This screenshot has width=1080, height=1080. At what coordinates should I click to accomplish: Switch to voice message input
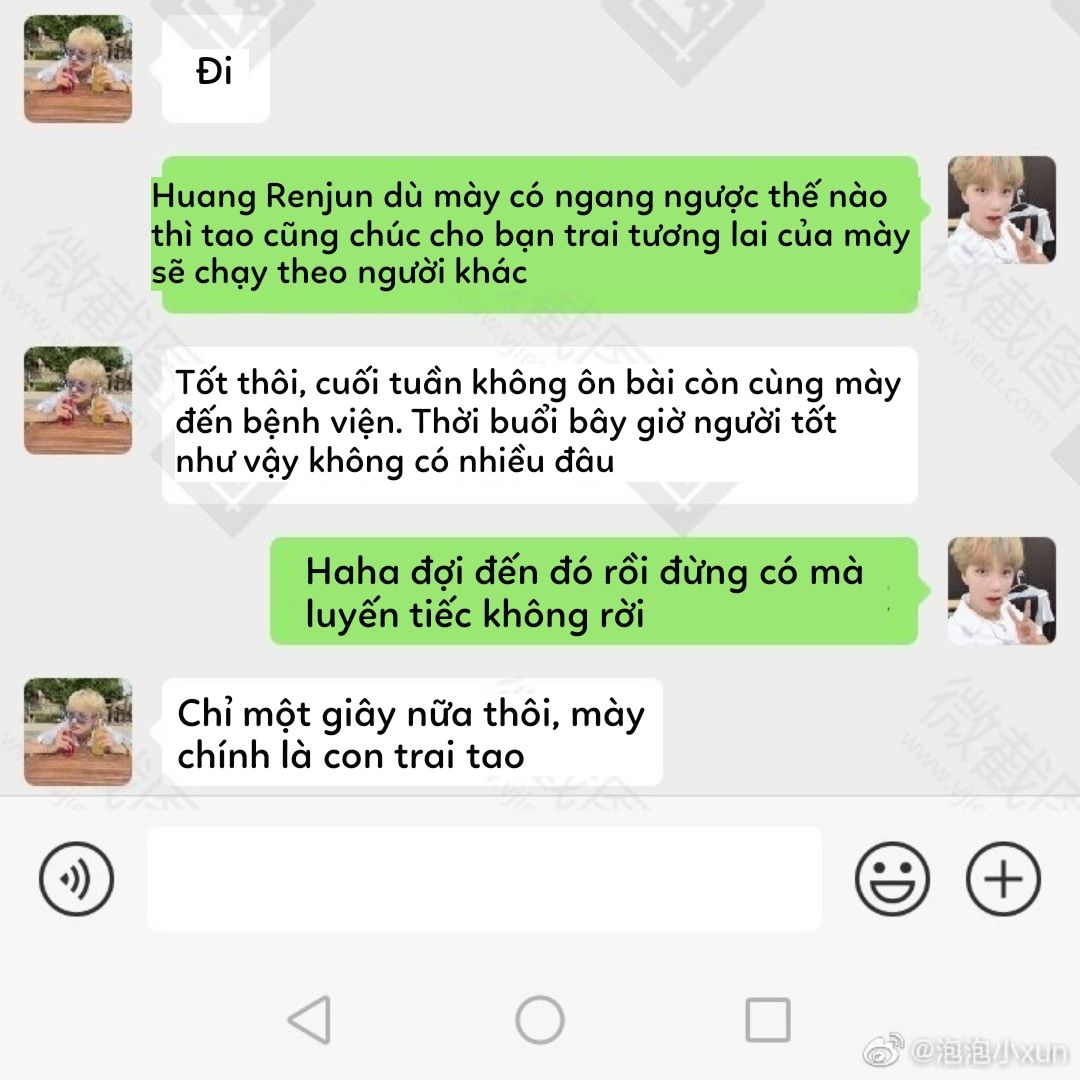(x=76, y=880)
